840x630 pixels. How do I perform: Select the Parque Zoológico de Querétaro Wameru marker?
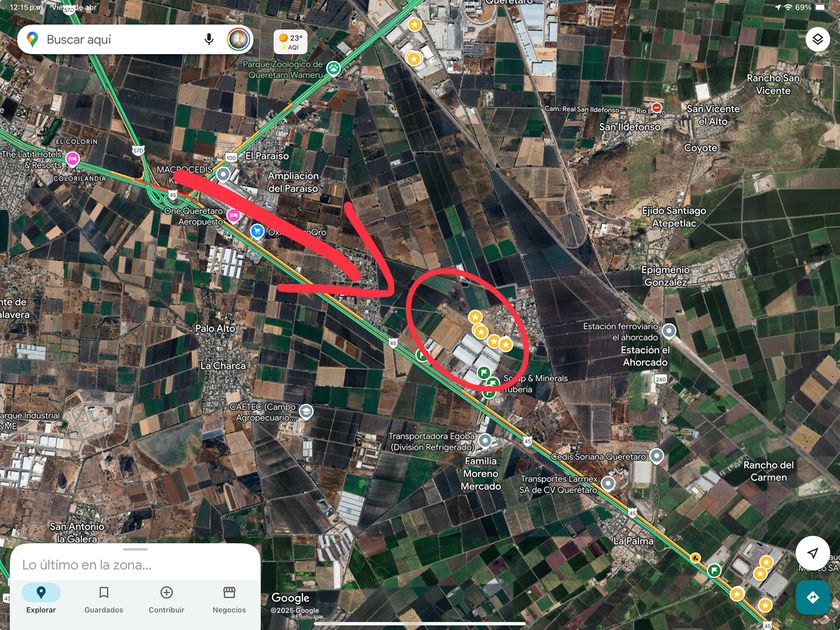pos(333,69)
